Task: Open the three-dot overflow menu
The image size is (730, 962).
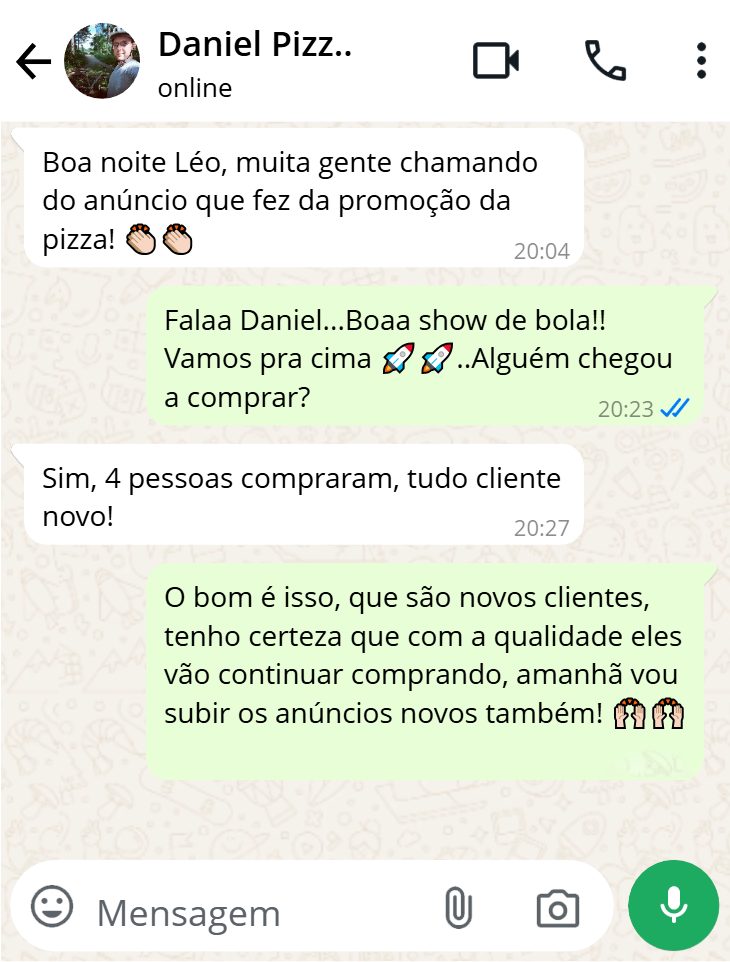Action: click(x=701, y=61)
